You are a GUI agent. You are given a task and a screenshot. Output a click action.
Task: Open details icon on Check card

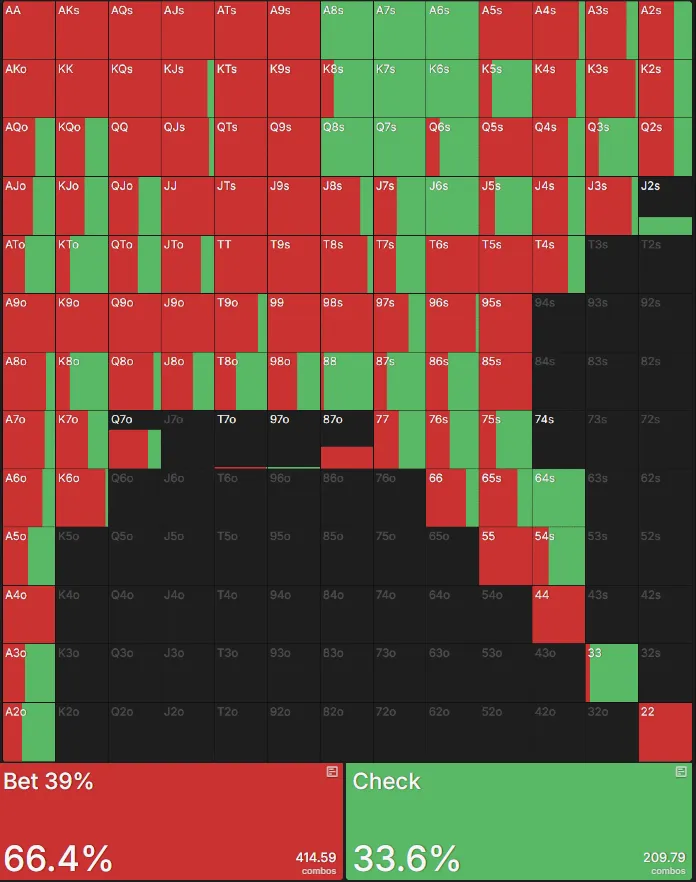coord(681,772)
